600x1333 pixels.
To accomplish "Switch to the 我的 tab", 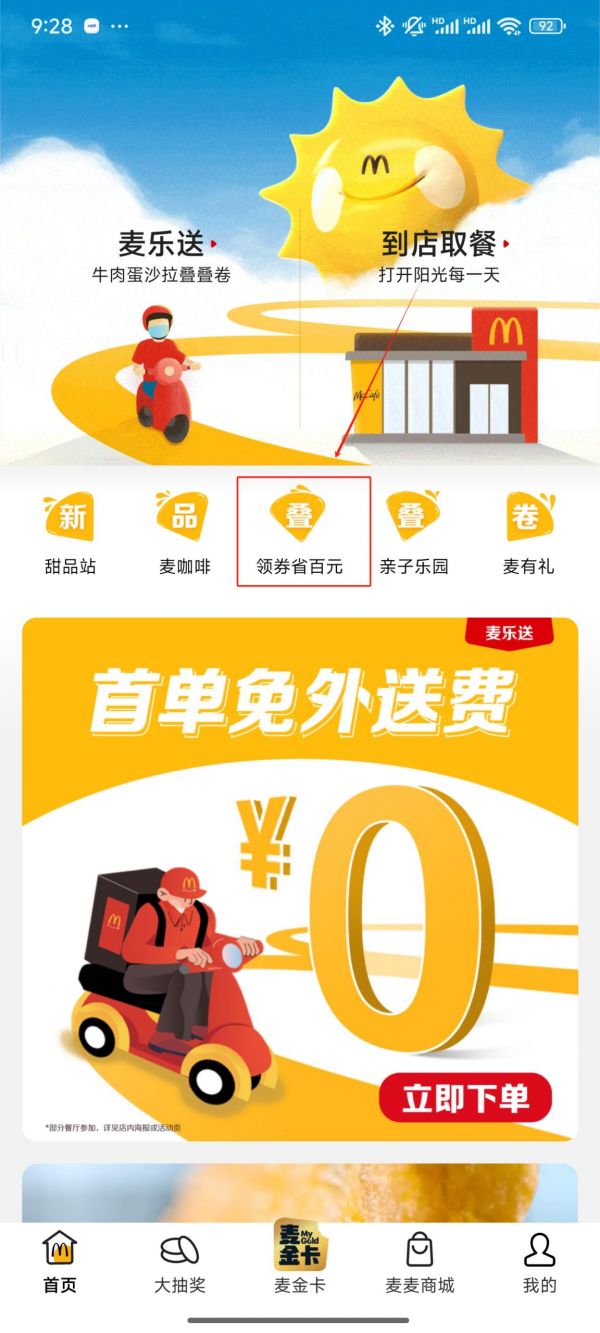I will click(x=539, y=1263).
